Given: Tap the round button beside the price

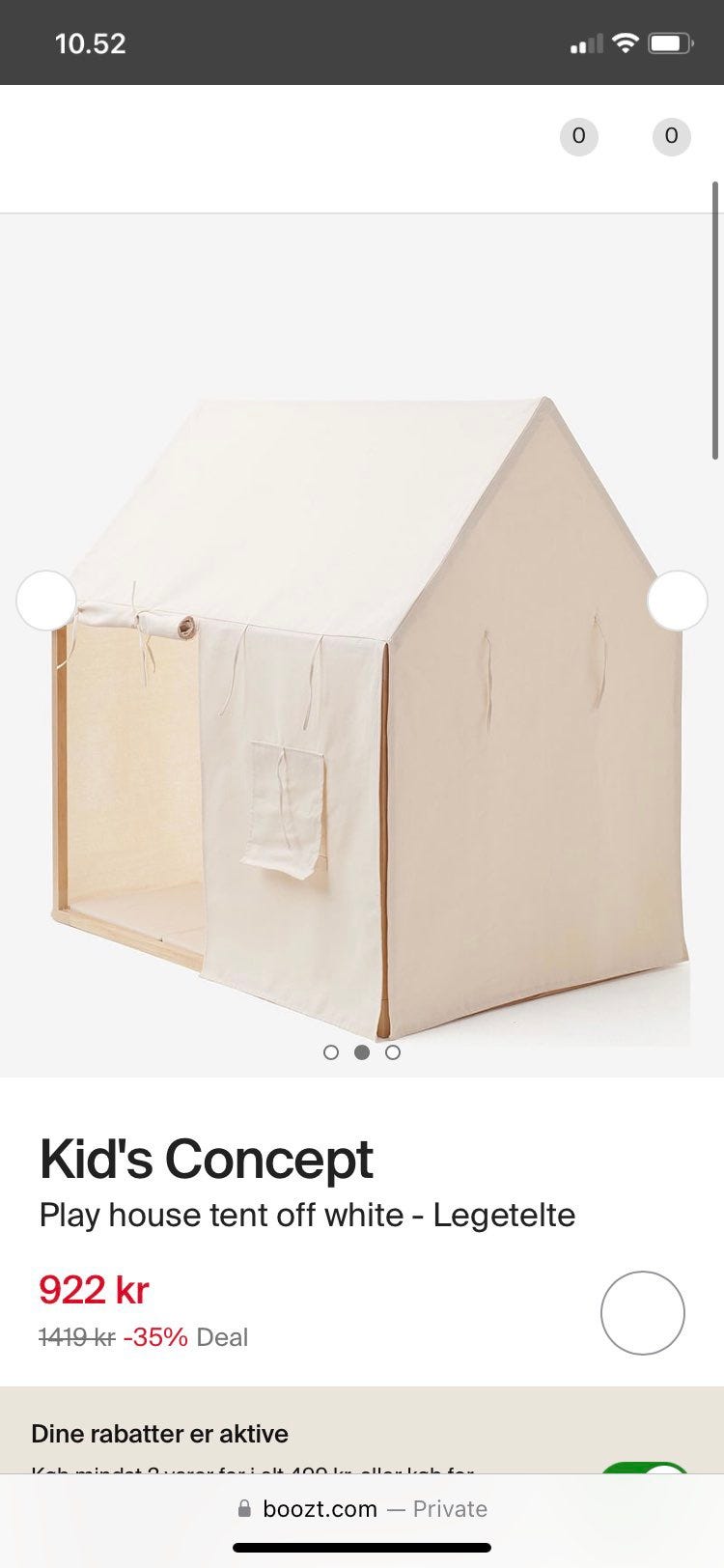Looking at the screenshot, I should pyautogui.click(x=643, y=1313).
